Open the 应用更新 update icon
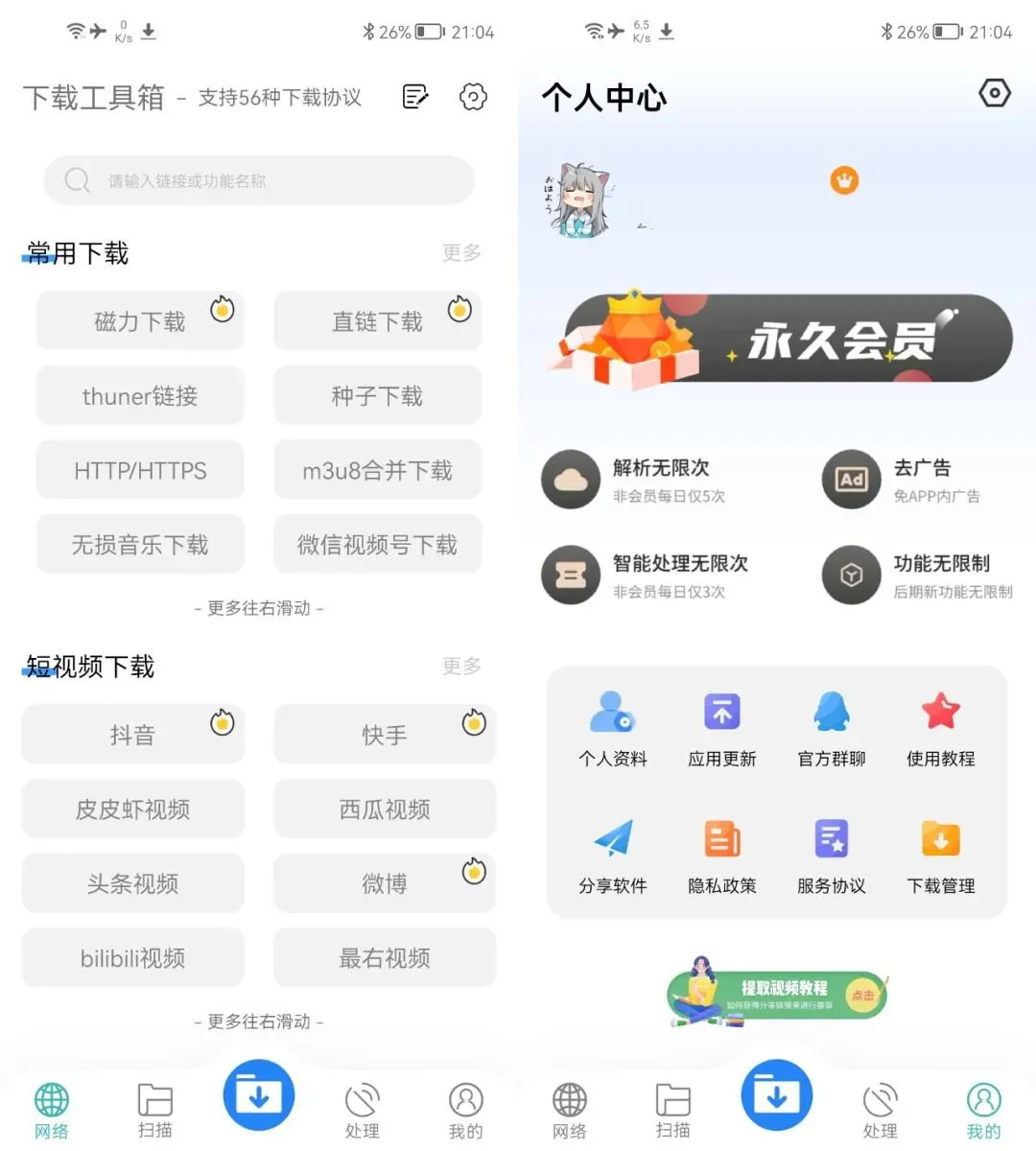Viewport: 1036px width, 1151px height. pyautogui.click(x=722, y=712)
